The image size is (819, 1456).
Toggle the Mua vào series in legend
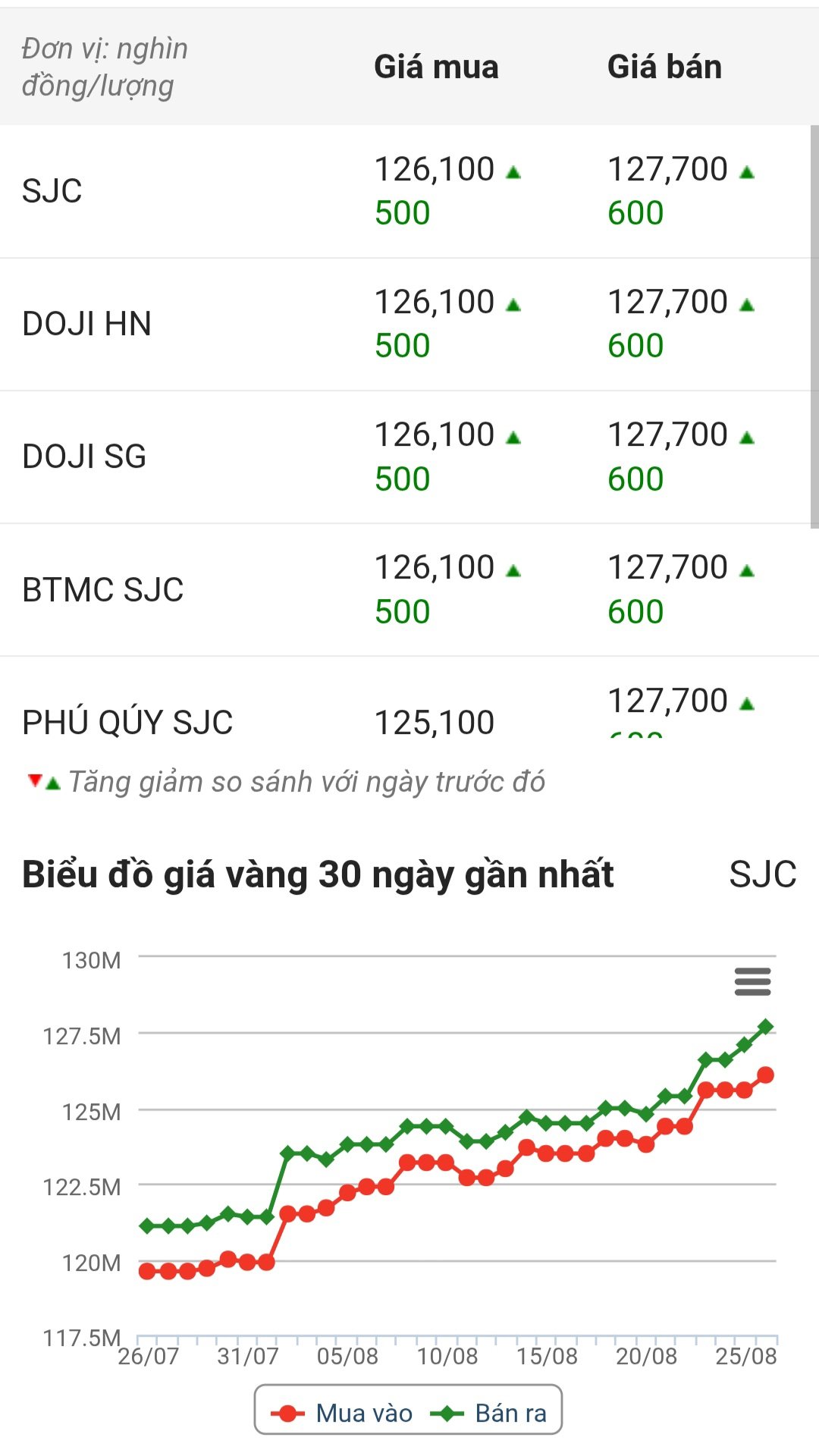342,1414
